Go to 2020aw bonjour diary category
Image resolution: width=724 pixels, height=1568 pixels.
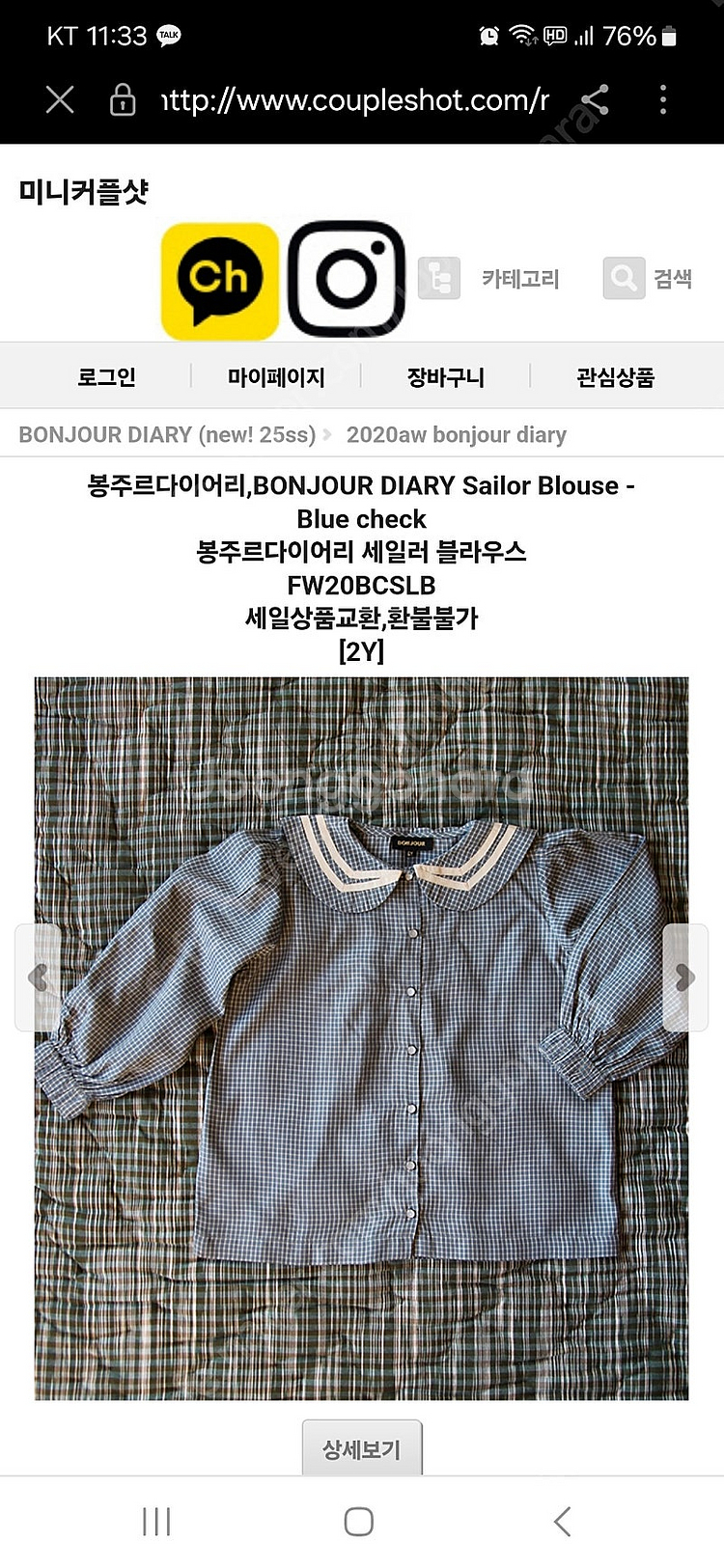pyautogui.click(x=456, y=434)
